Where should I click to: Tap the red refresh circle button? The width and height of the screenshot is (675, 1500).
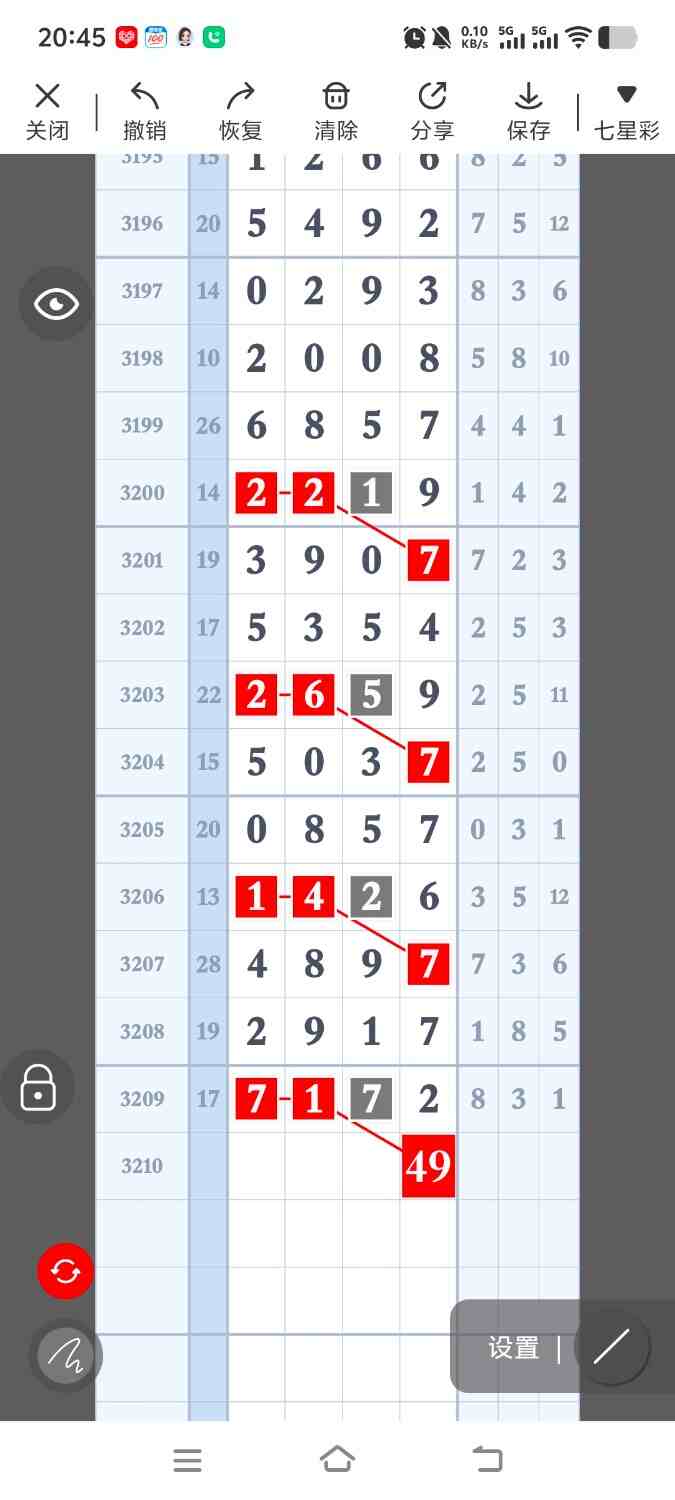click(65, 1271)
